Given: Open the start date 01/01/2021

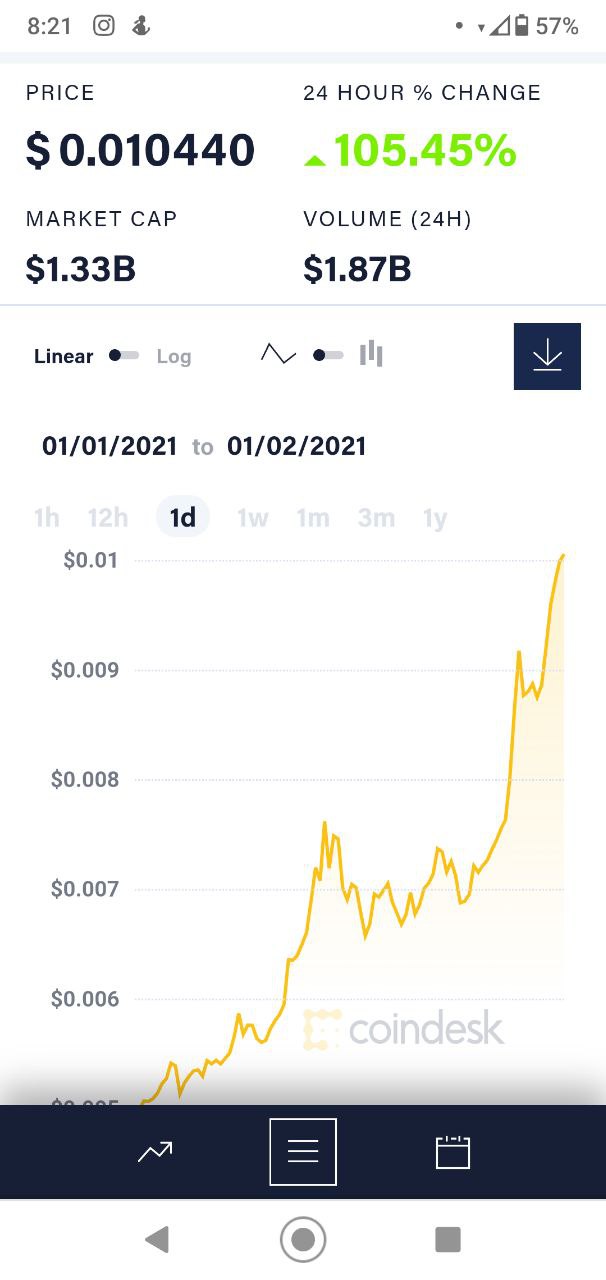Looking at the screenshot, I should [110, 446].
